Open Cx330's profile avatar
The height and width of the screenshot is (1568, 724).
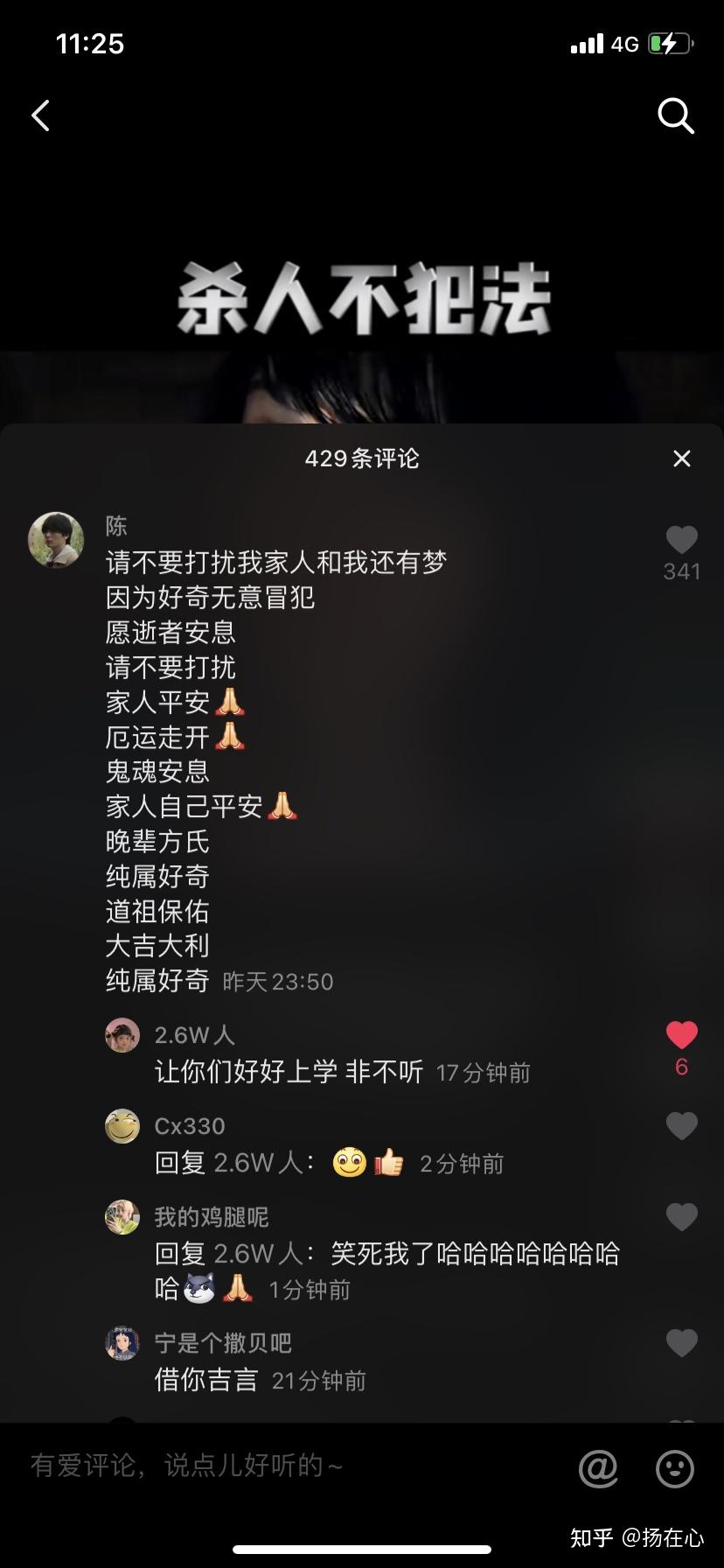[x=122, y=1126]
